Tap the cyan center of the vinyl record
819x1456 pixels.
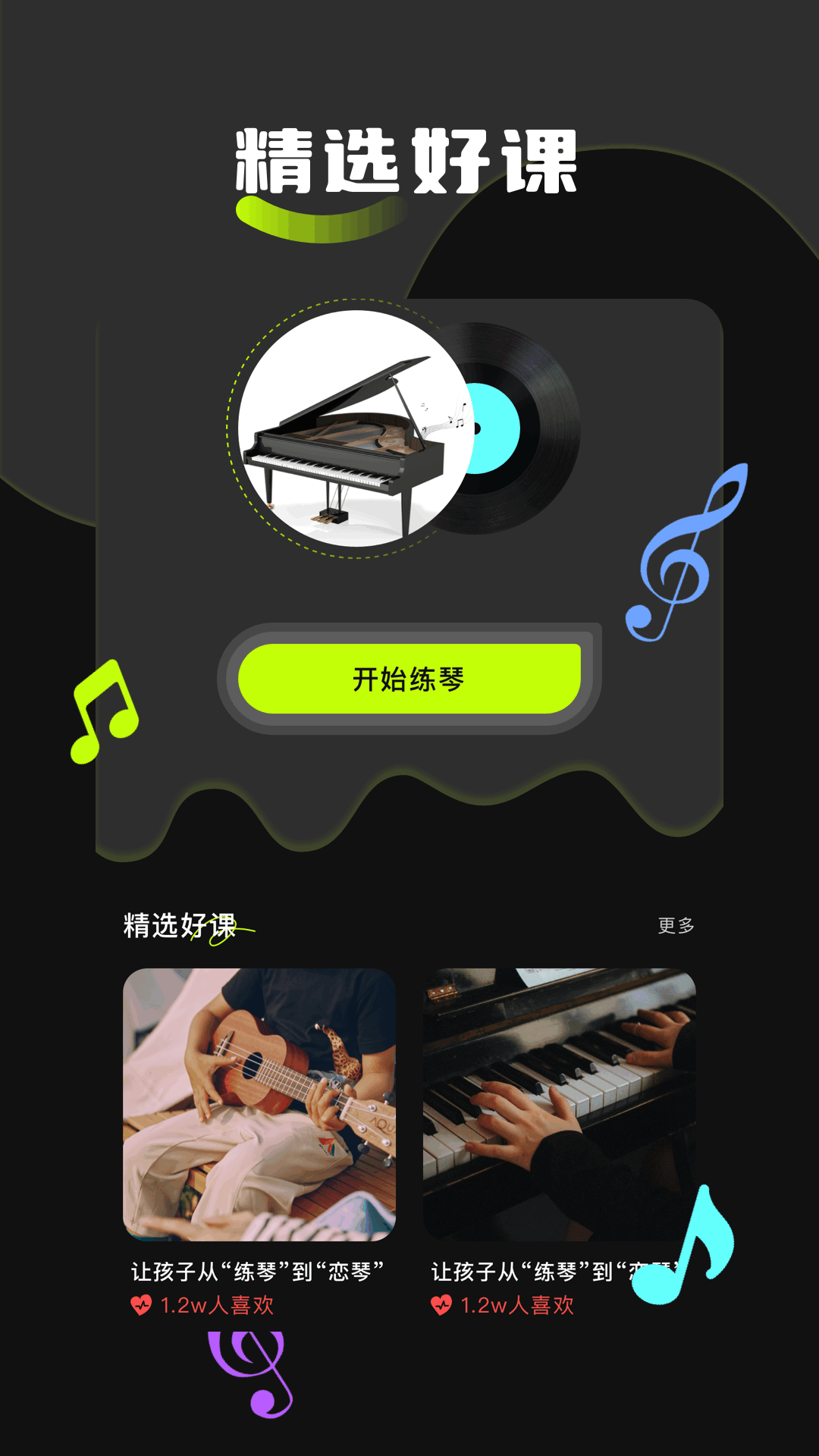pyautogui.click(x=494, y=428)
